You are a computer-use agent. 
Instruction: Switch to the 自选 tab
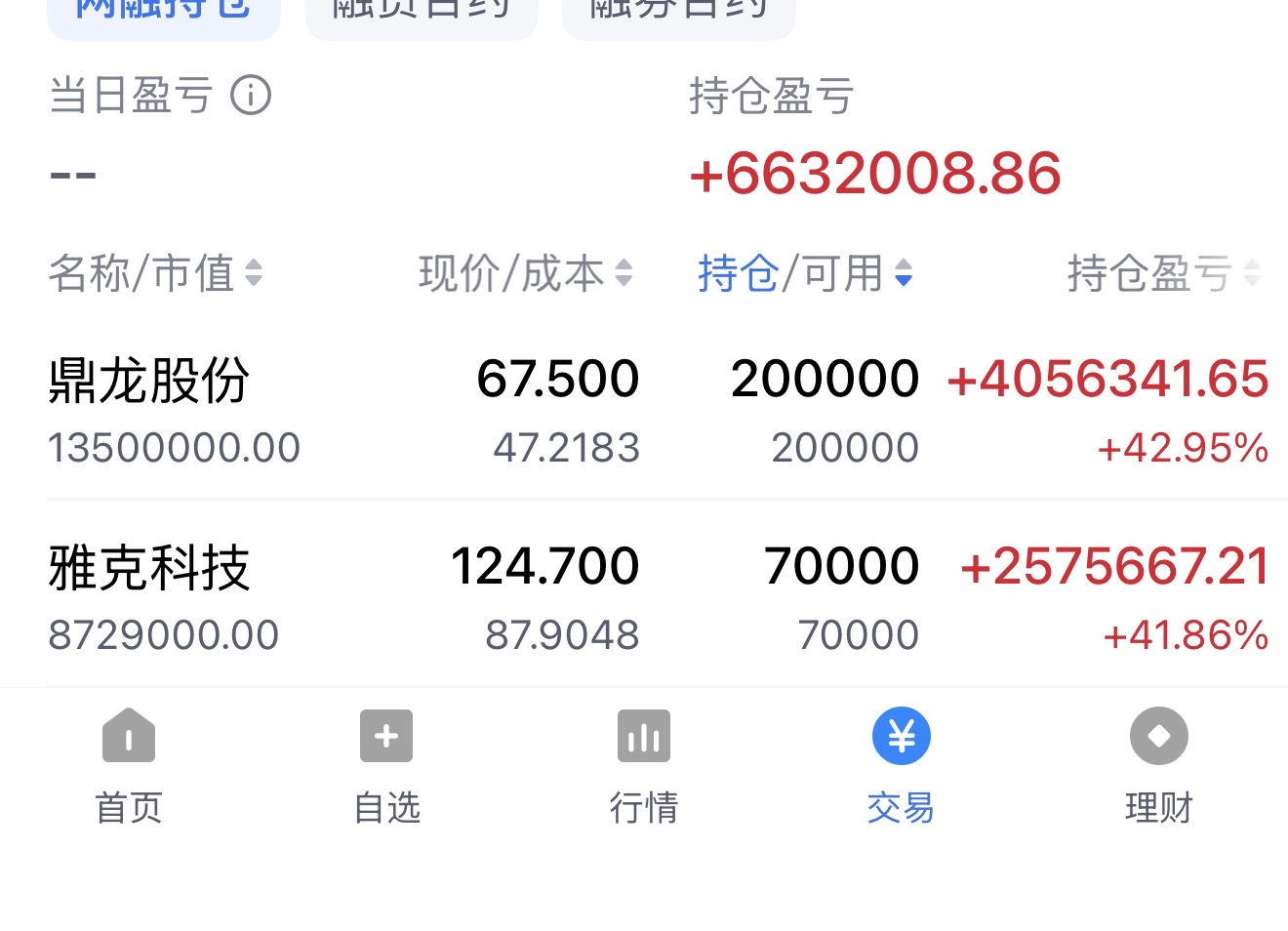[x=386, y=767]
